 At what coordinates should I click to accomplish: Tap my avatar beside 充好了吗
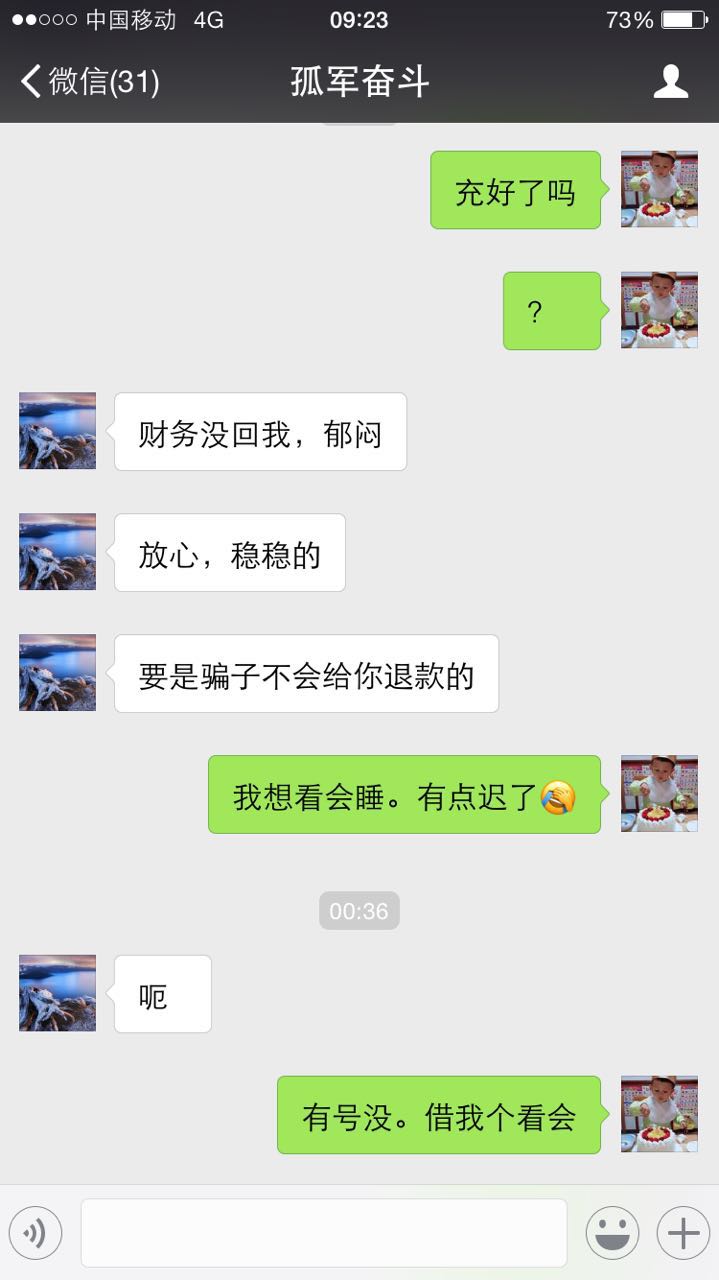click(x=659, y=190)
